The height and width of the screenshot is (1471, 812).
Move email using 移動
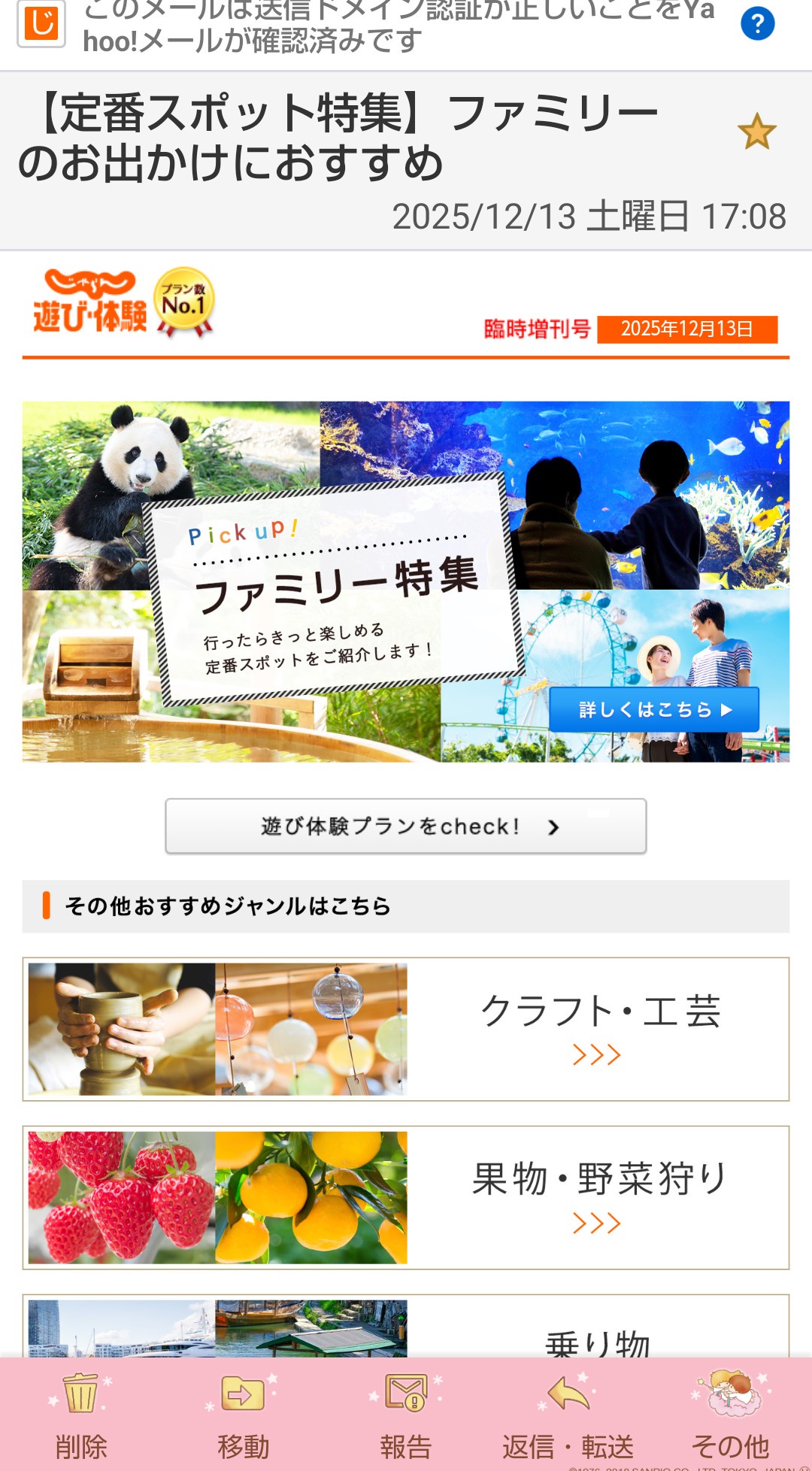(x=243, y=1414)
